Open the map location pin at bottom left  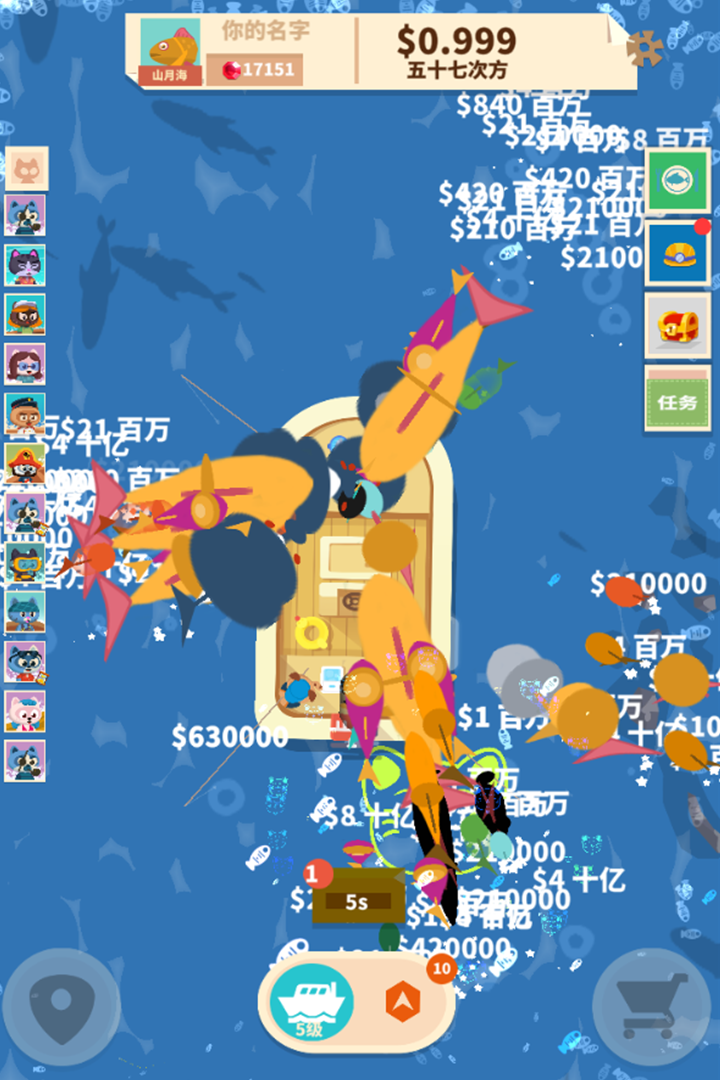pos(60,1003)
